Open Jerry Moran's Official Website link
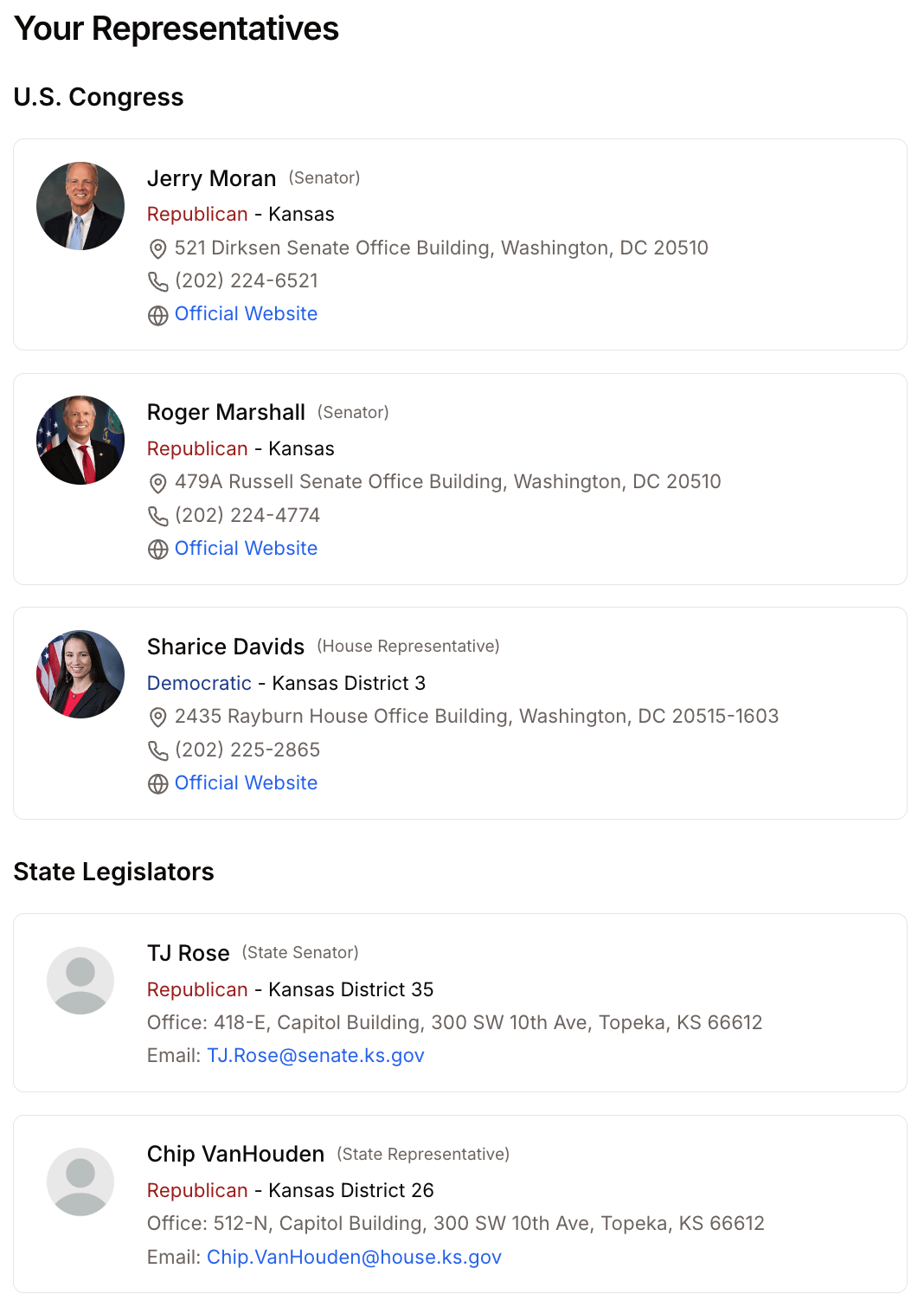Image resolution: width=924 pixels, height=1307 pixels. click(x=246, y=314)
